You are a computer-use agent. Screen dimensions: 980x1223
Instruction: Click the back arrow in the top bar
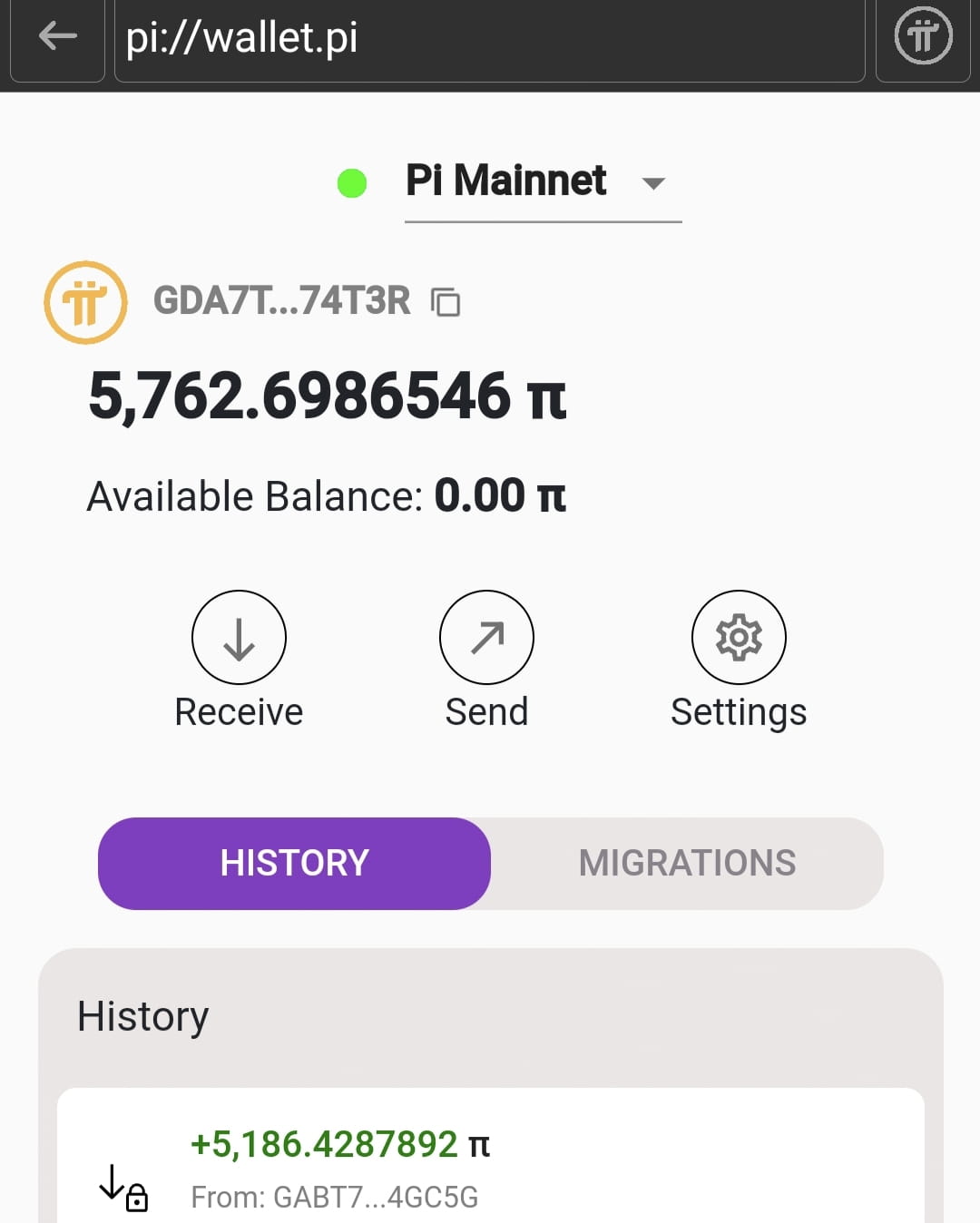56,38
